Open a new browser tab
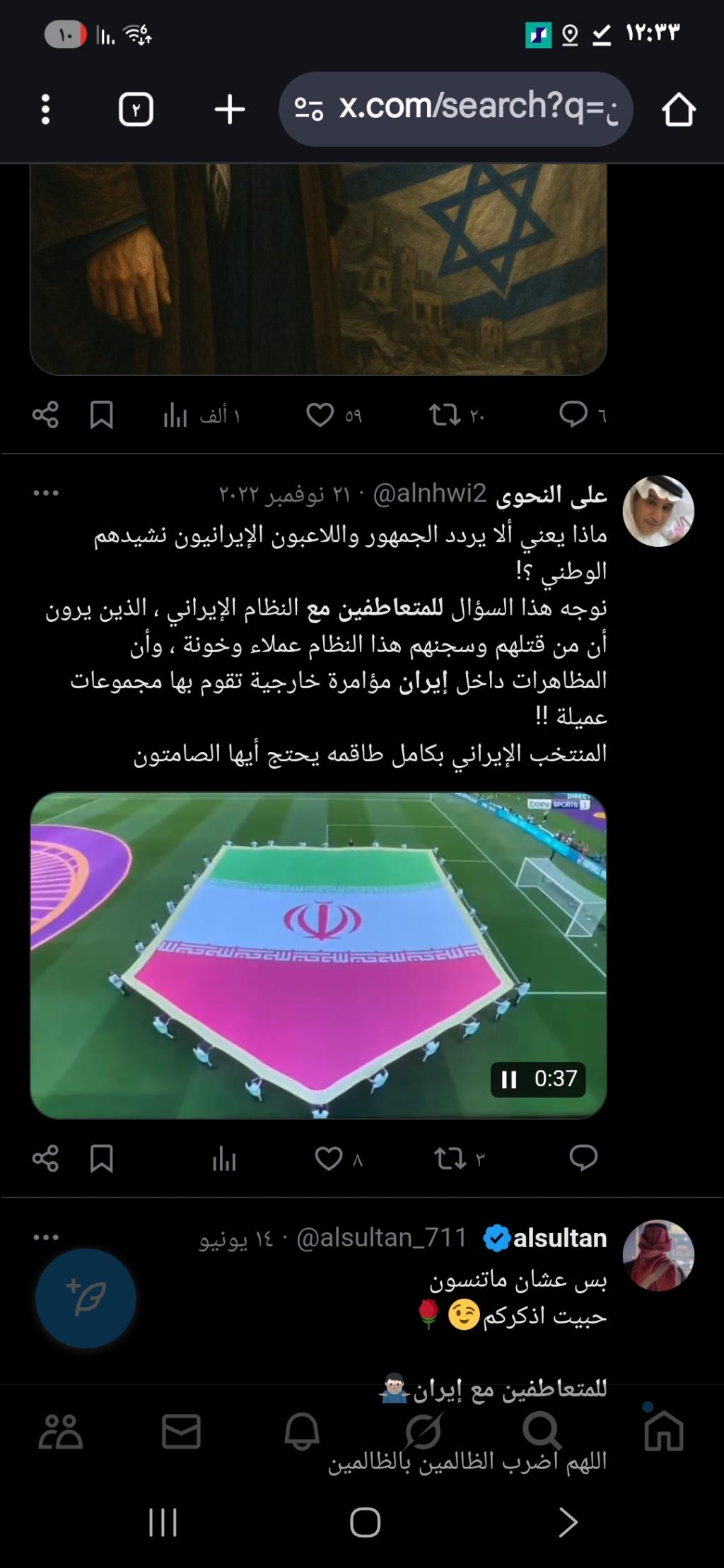This screenshot has width=724, height=1568. click(230, 110)
